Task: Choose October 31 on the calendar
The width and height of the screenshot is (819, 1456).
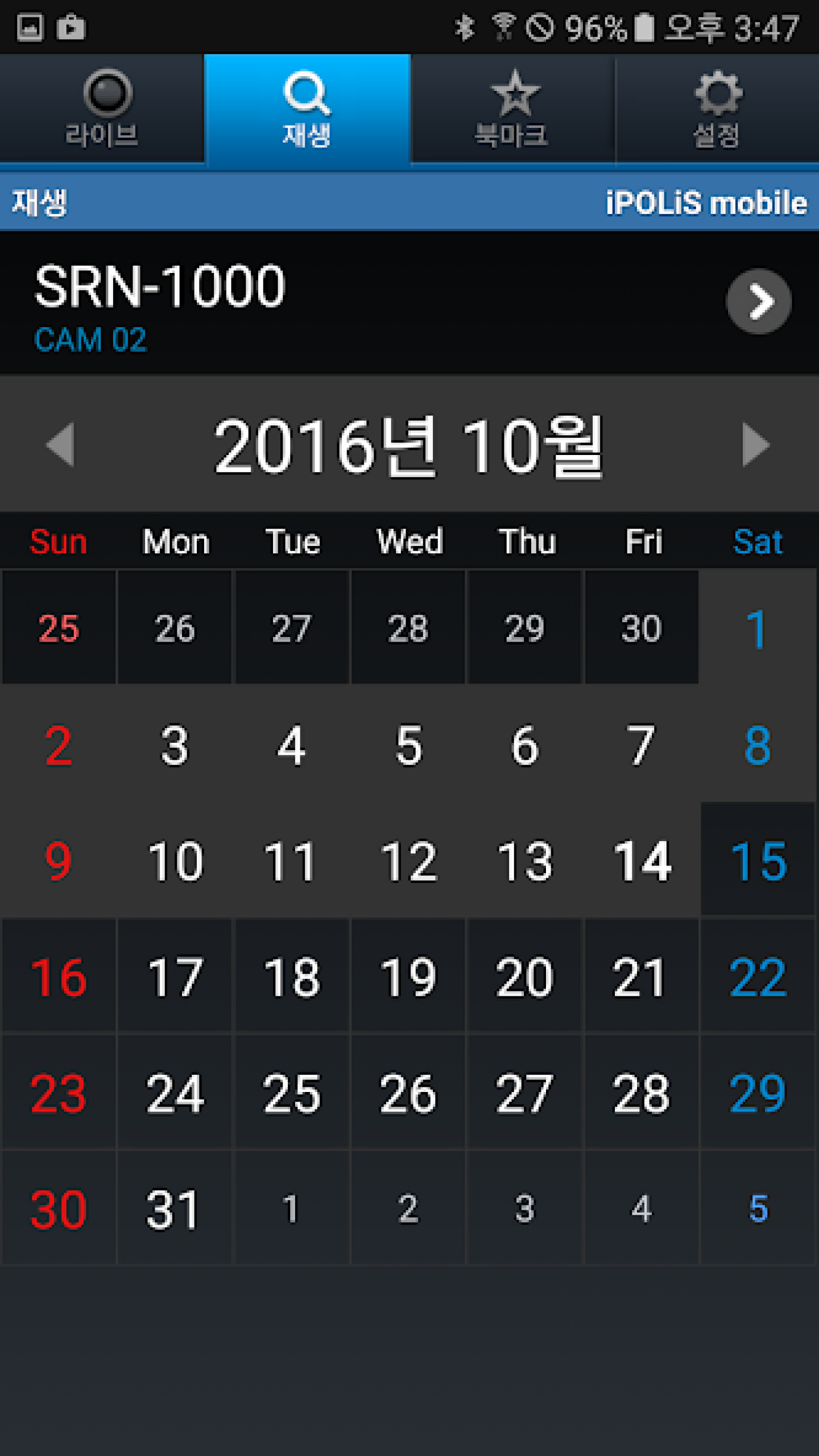Action: pos(173,1209)
